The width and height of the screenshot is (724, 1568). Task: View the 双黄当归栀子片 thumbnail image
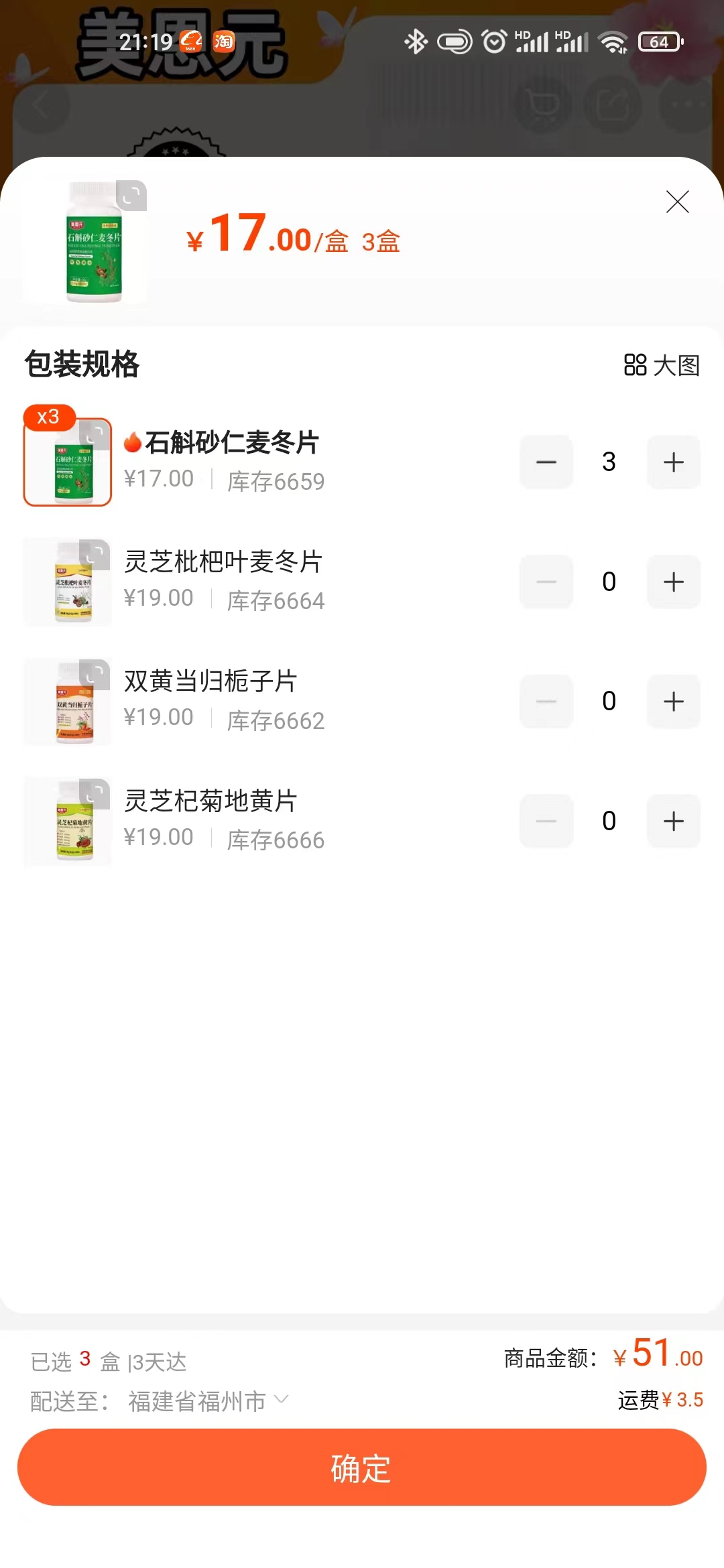[68, 702]
